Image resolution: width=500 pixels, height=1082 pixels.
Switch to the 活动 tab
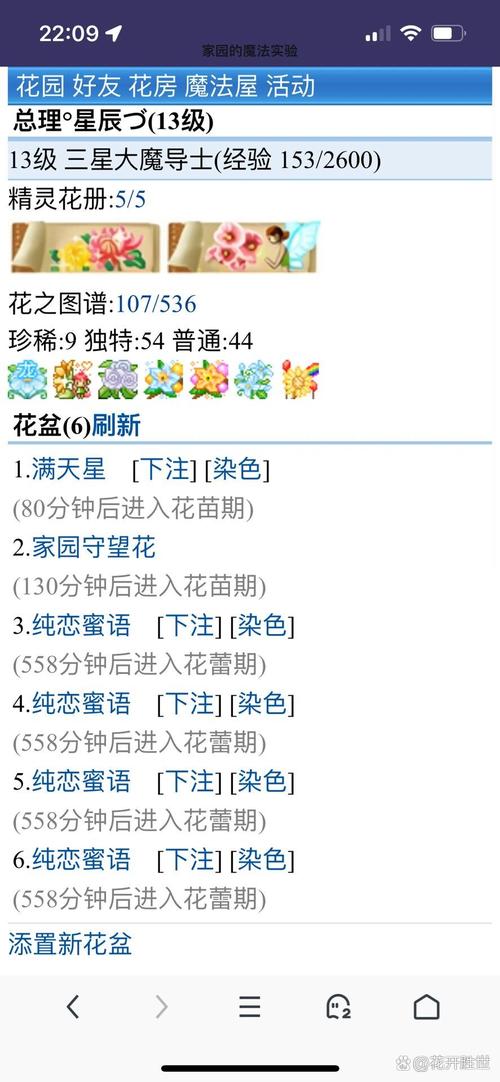(x=290, y=86)
